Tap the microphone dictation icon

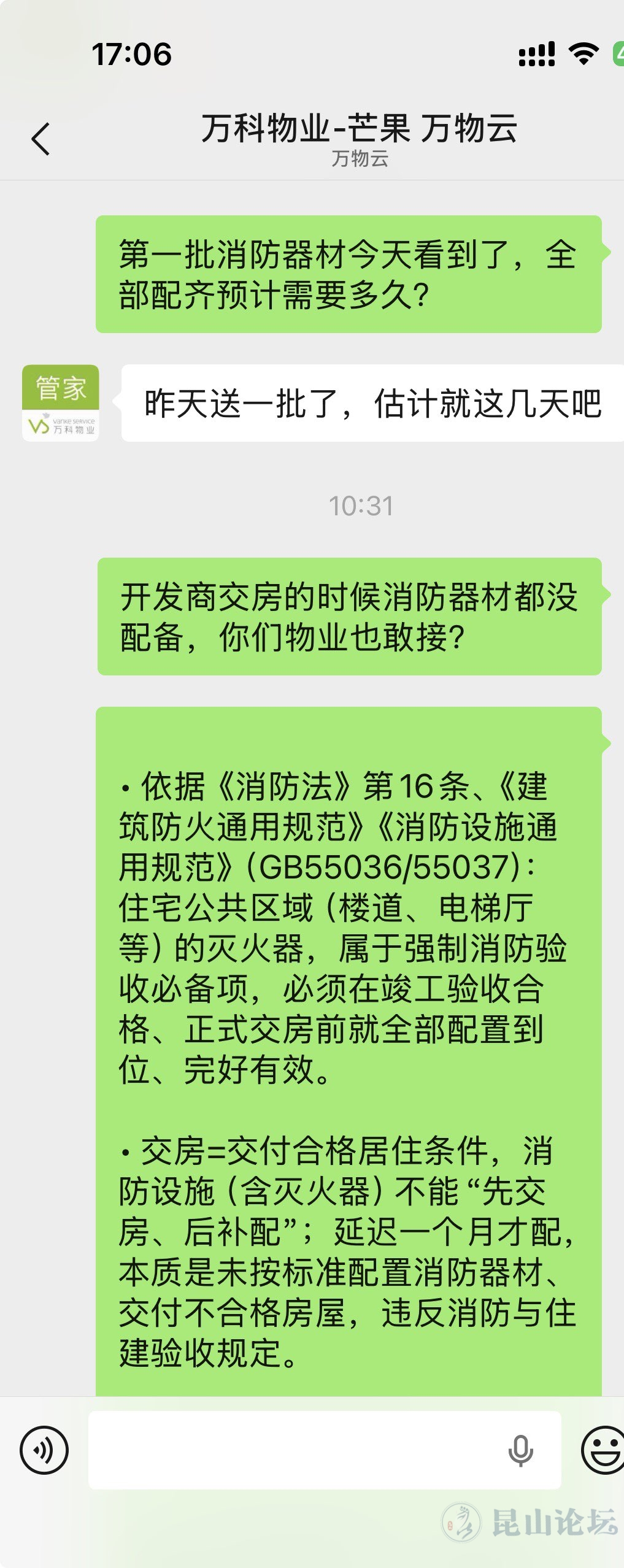coord(520,1450)
